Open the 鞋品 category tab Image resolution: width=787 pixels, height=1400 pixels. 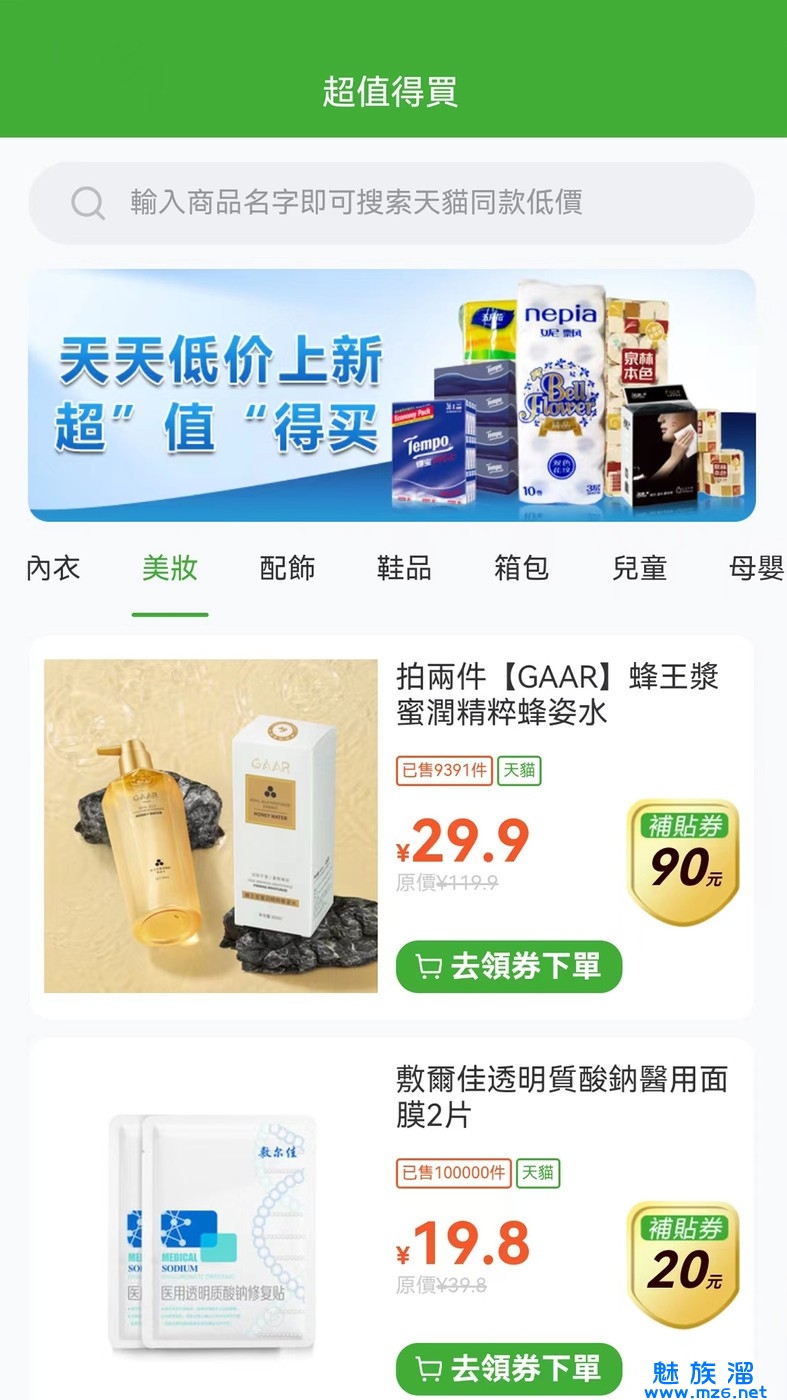point(404,568)
